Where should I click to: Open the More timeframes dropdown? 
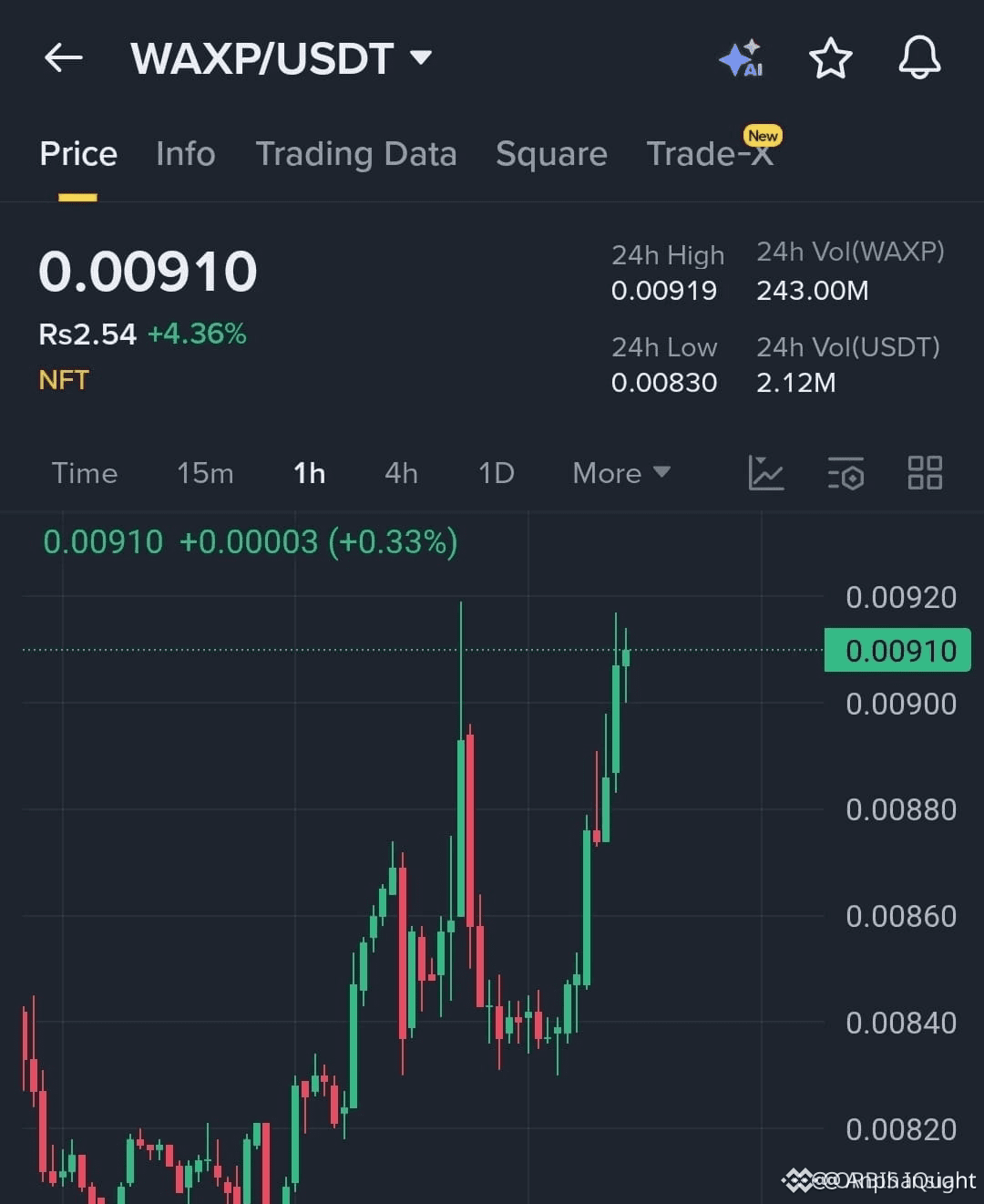(x=620, y=473)
